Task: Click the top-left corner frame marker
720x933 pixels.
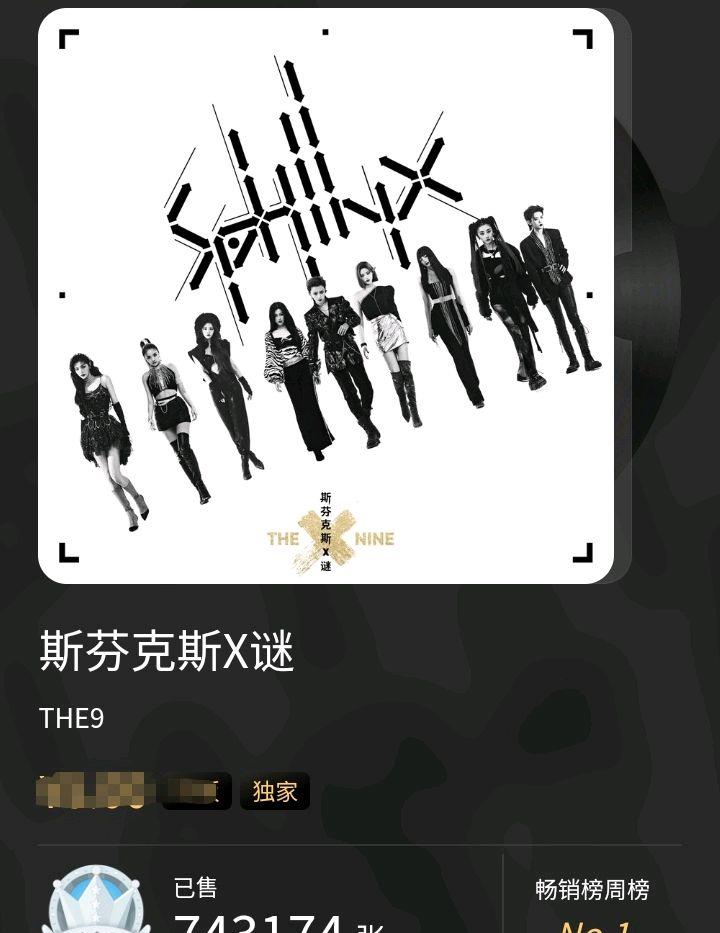Action: tap(68, 40)
